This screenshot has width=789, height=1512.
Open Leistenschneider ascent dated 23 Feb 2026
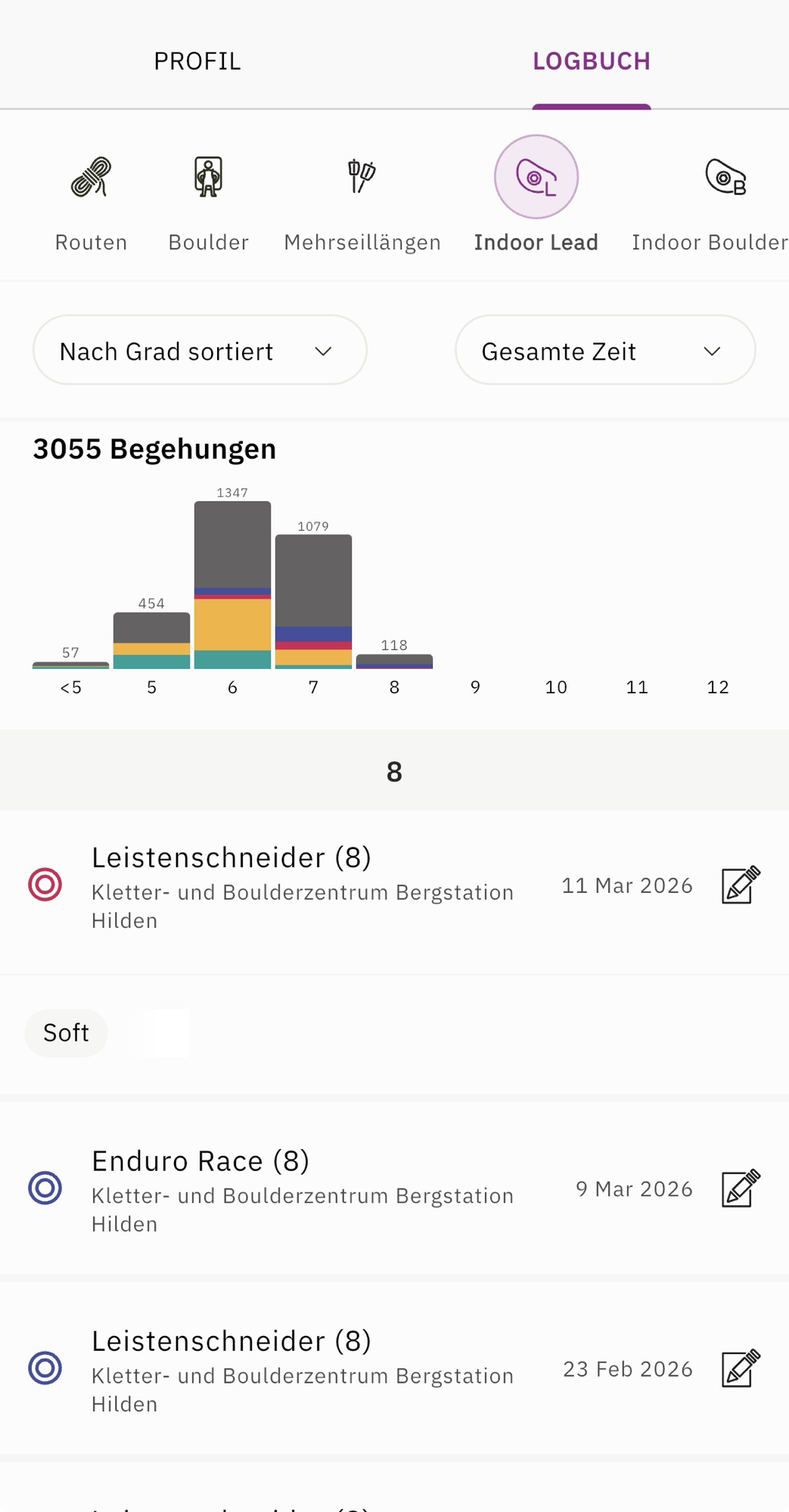tap(303, 1369)
